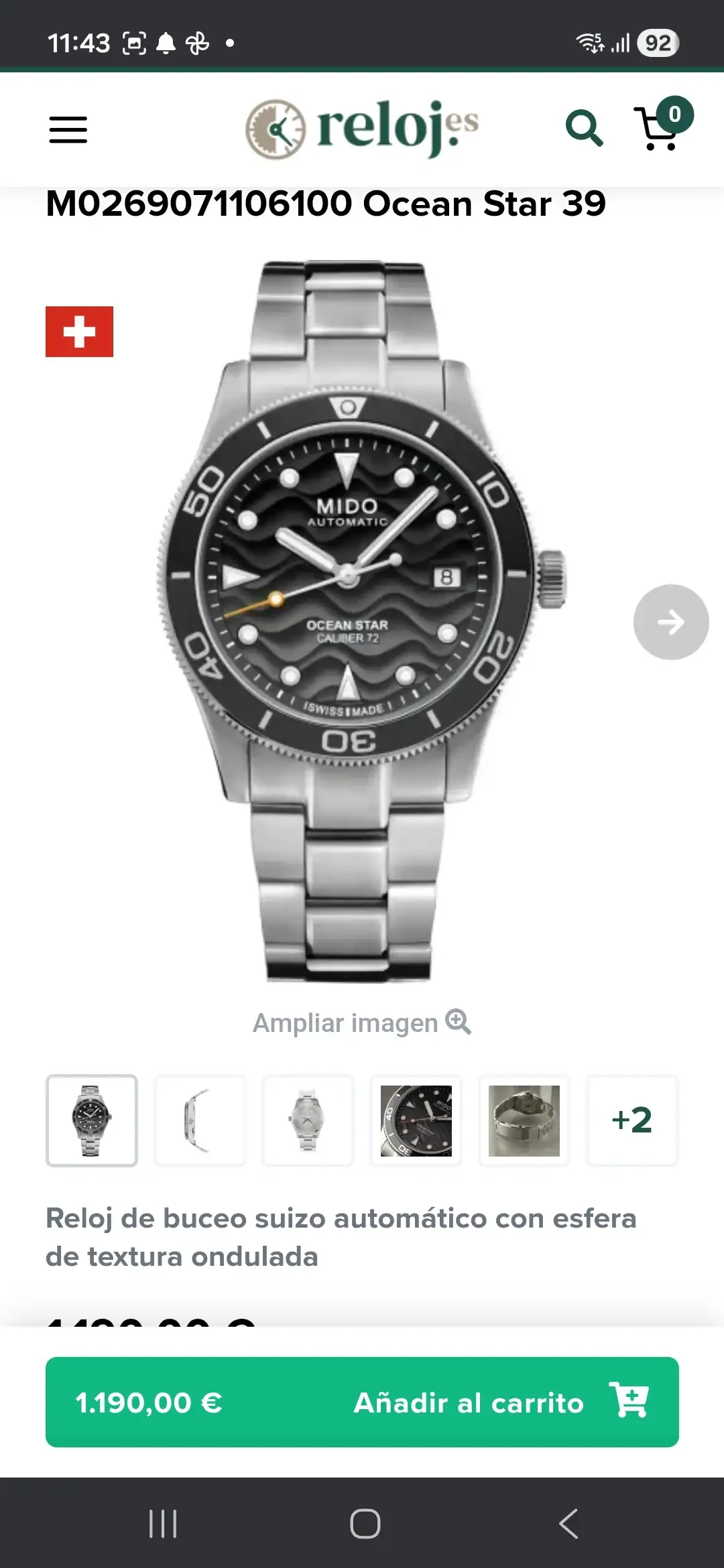This screenshot has height=1568, width=724.
Task: Add watch with Añadir al carrito
Action: coord(362,1402)
